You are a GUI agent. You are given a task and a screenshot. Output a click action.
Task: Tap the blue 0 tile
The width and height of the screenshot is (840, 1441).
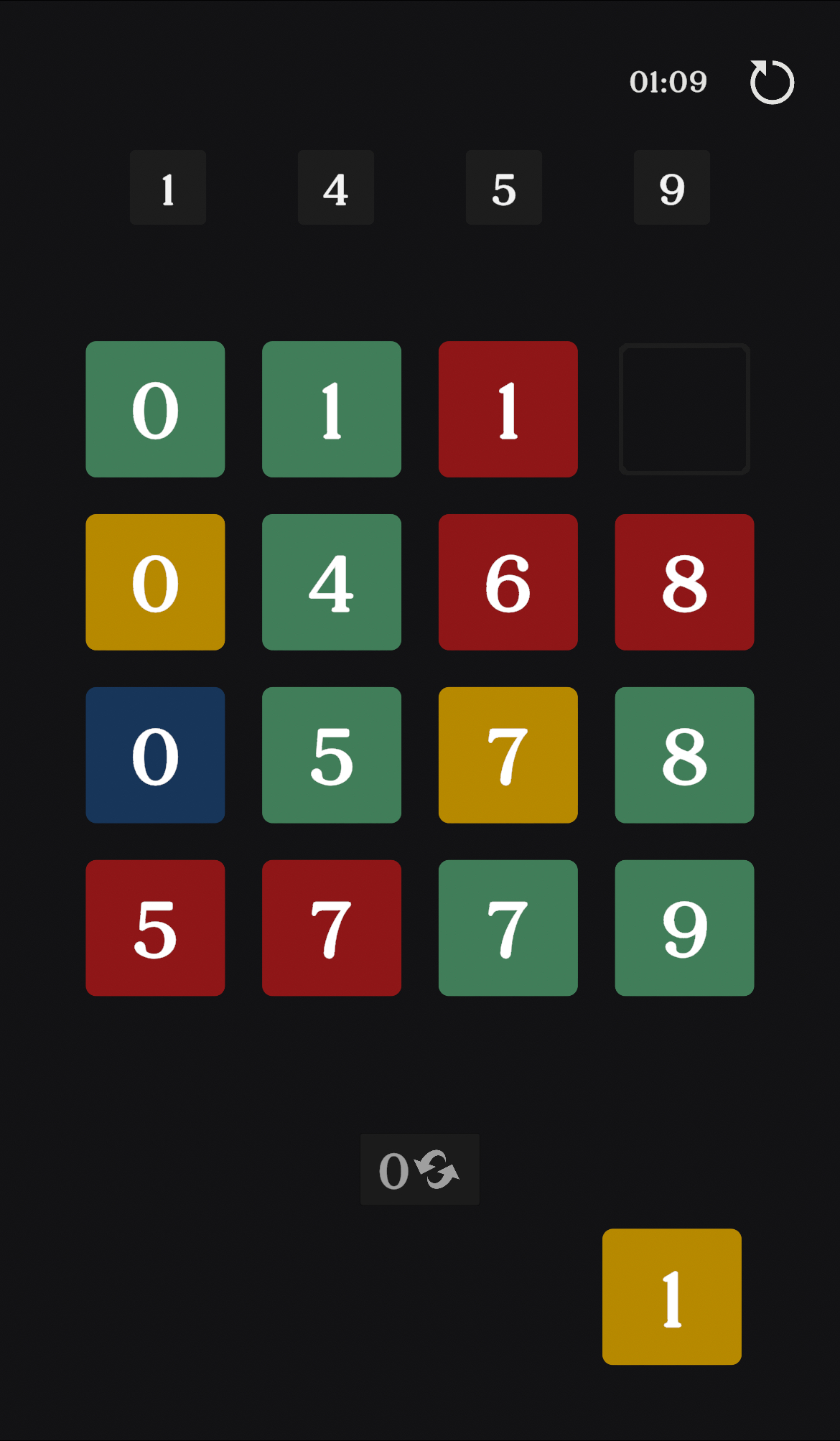pyautogui.click(x=155, y=755)
